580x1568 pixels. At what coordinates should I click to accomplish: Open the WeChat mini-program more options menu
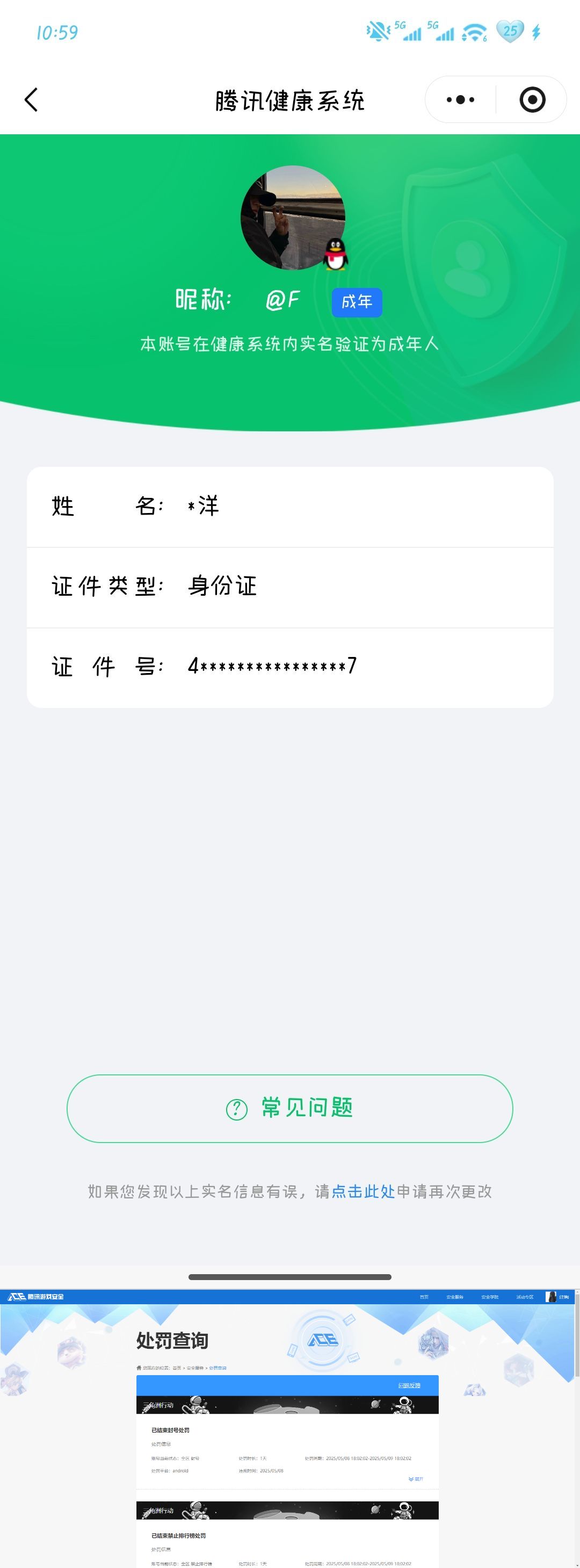pos(460,99)
